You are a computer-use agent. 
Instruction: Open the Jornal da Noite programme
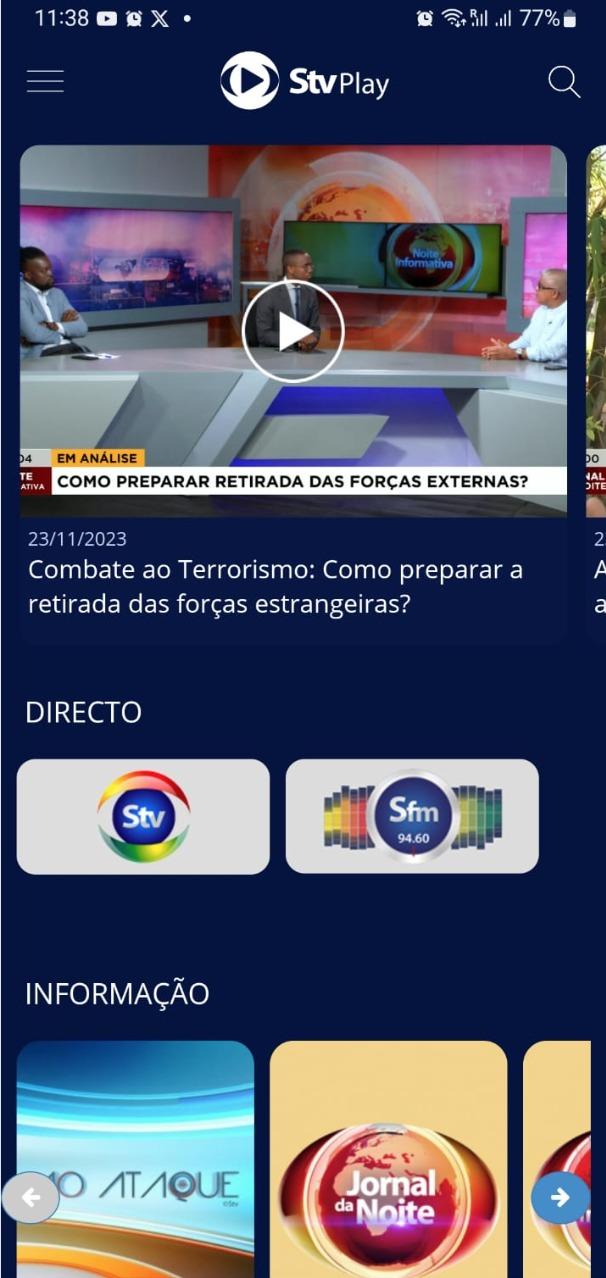pyautogui.click(x=388, y=1159)
